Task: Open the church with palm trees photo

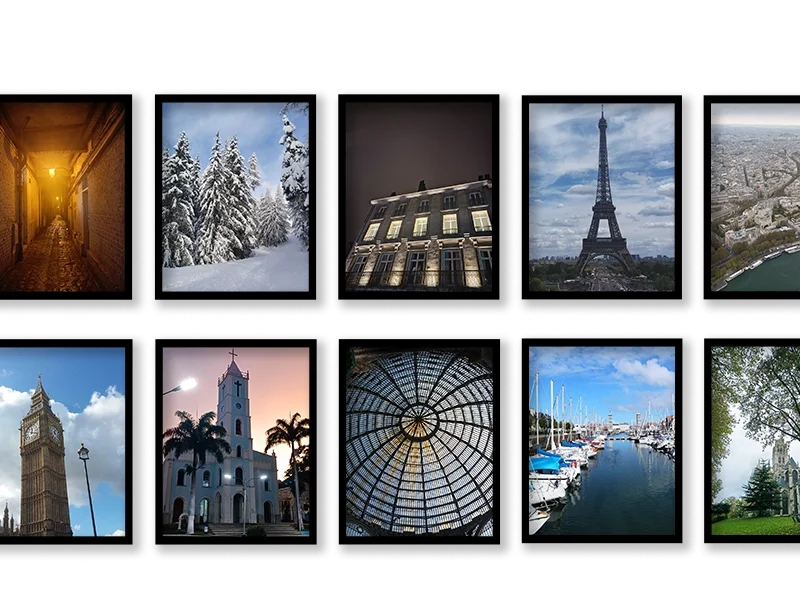Action: (235, 441)
